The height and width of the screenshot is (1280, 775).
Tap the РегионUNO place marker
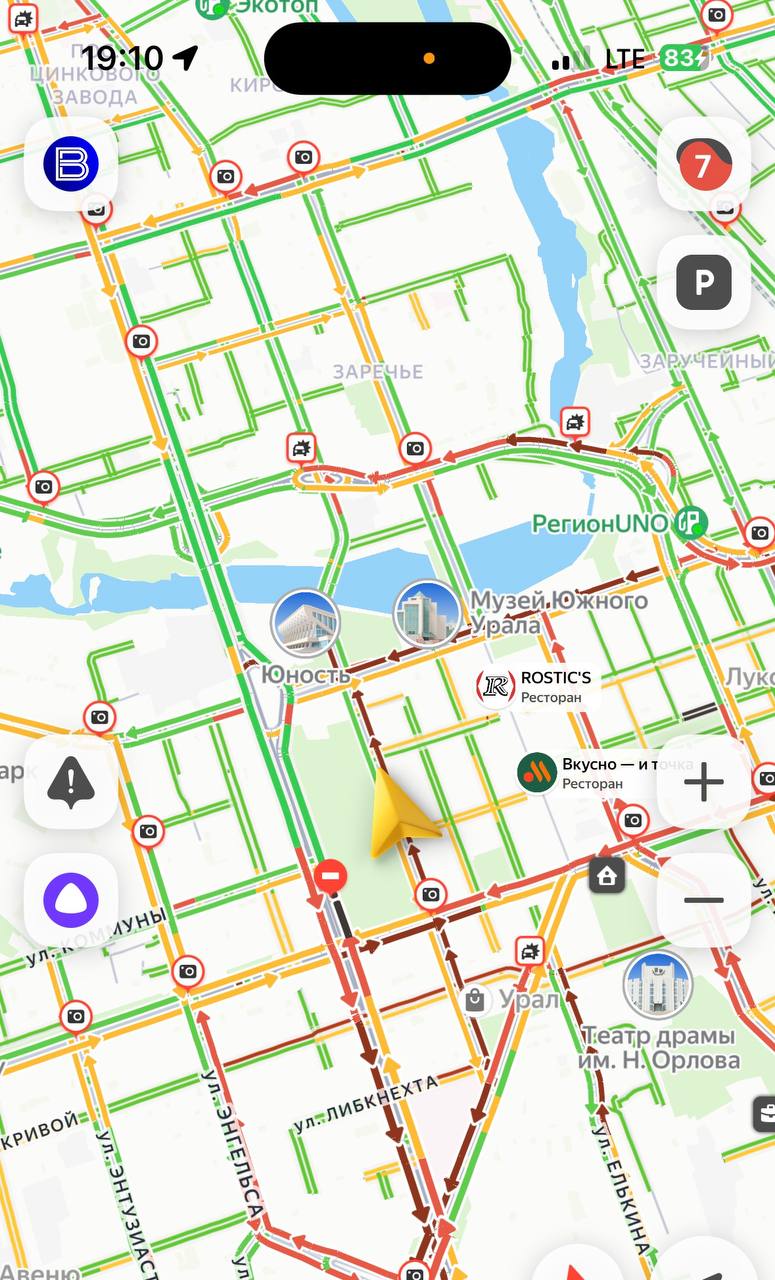click(x=690, y=522)
